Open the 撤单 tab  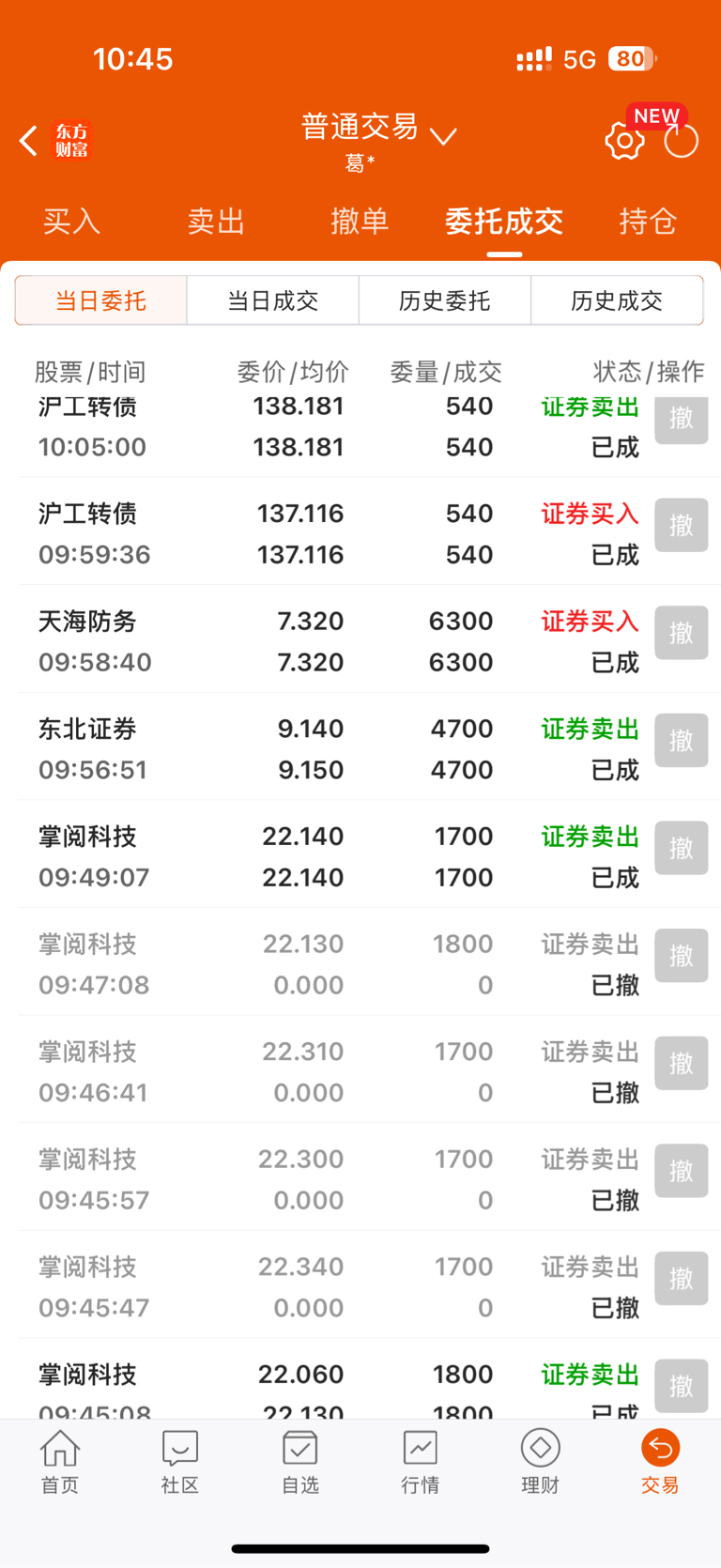tap(360, 222)
